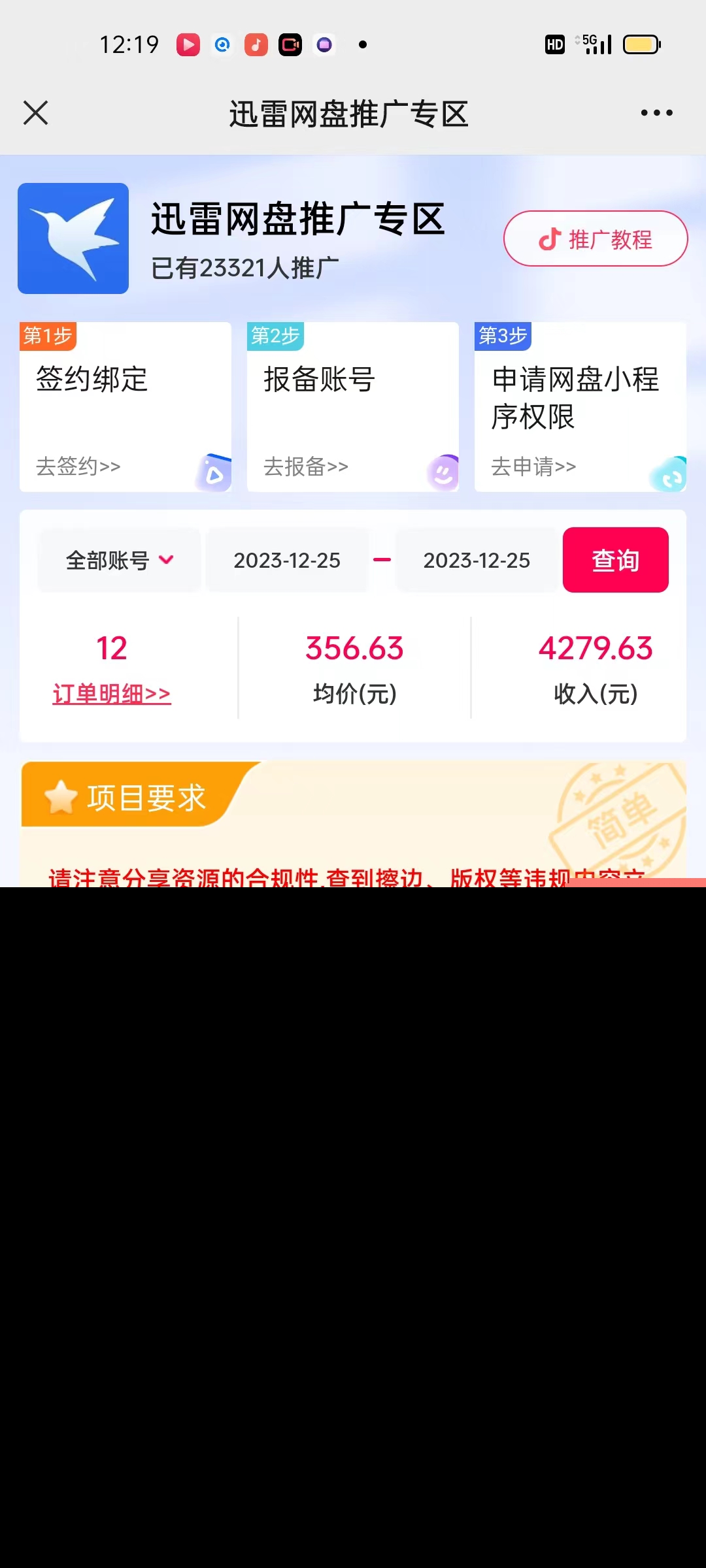Tap the 查询 query button
Viewport: 706px width, 1568px height.
(615, 561)
